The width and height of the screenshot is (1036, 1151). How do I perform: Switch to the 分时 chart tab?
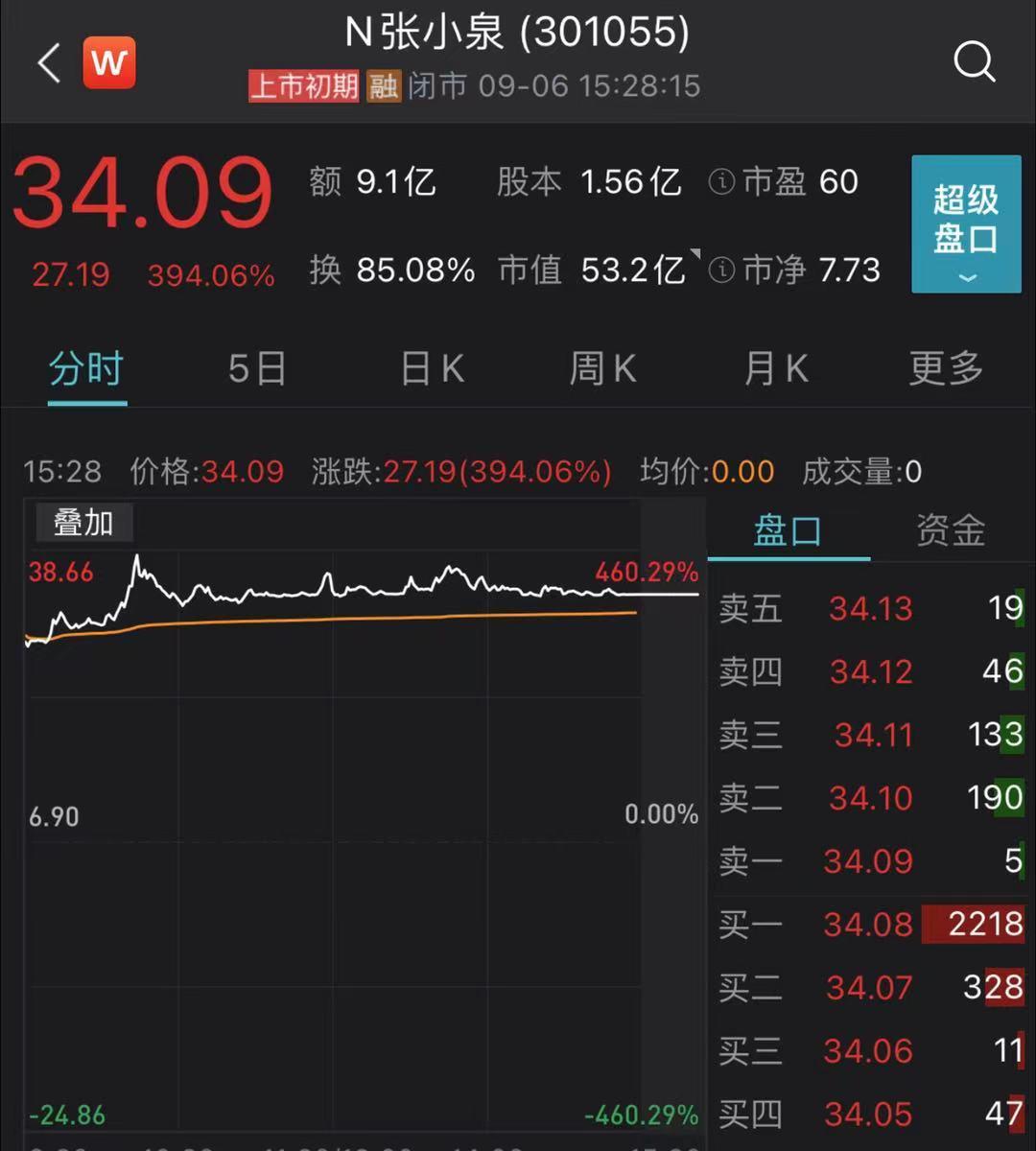pos(86,368)
